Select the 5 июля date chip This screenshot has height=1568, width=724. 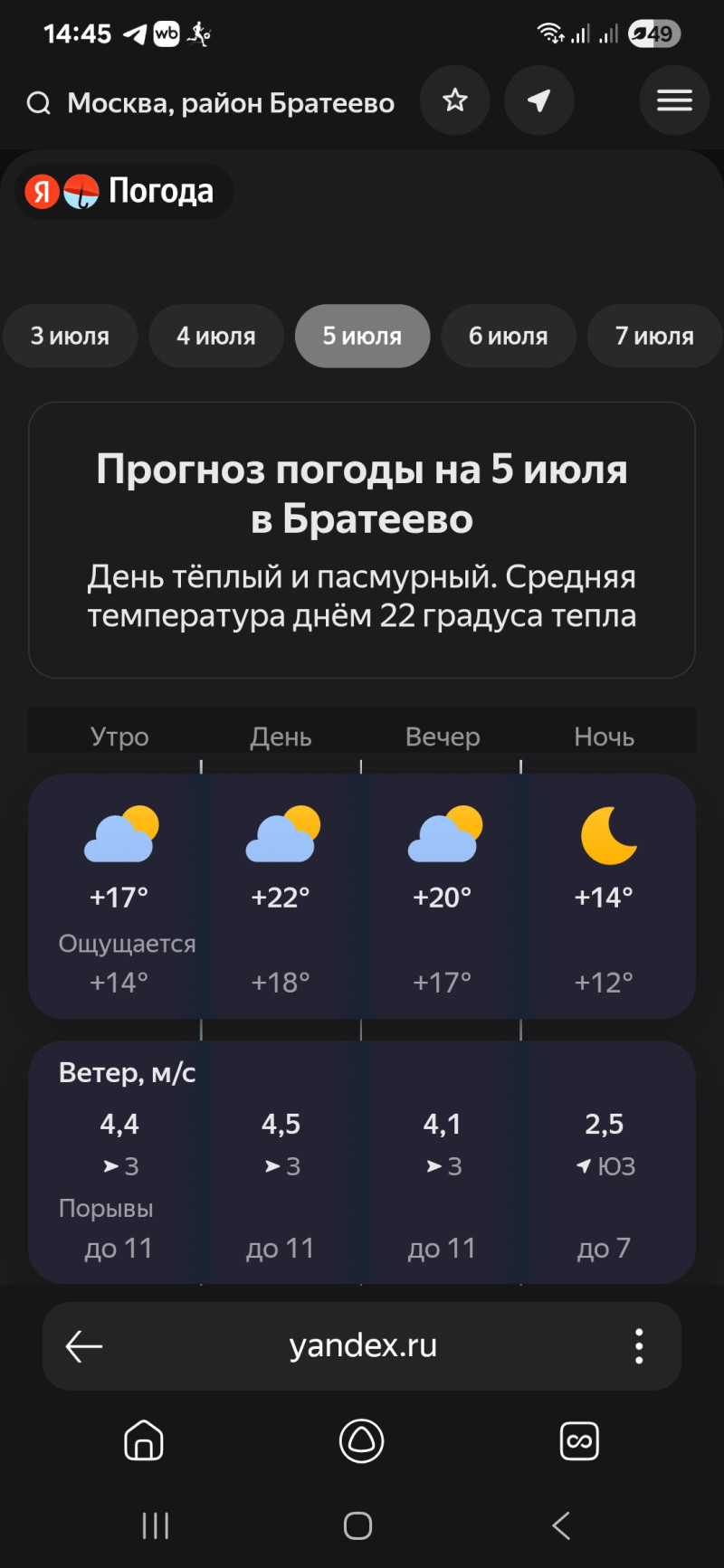pyautogui.click(x=362, y=337)
